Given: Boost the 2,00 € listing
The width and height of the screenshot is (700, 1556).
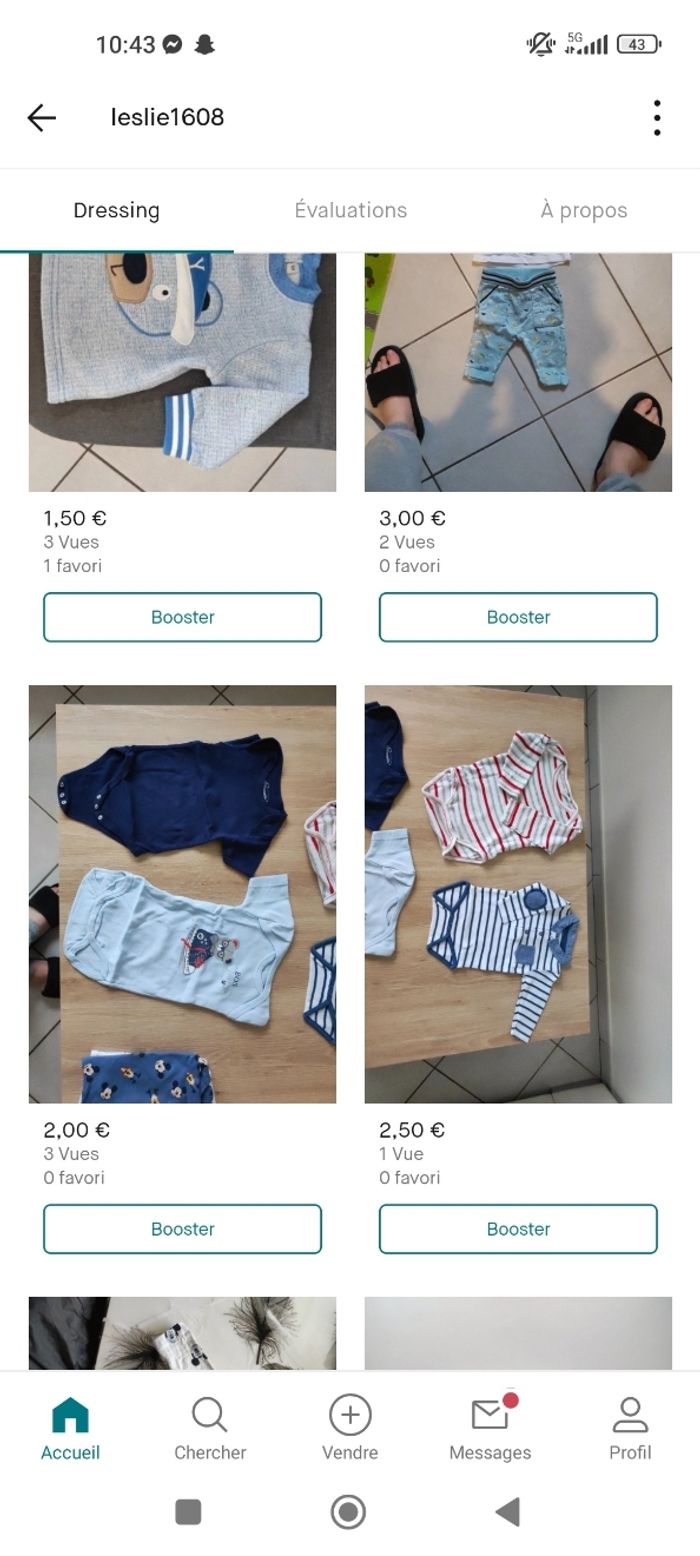Looking at the screenshot, I should pos(182,1229).
